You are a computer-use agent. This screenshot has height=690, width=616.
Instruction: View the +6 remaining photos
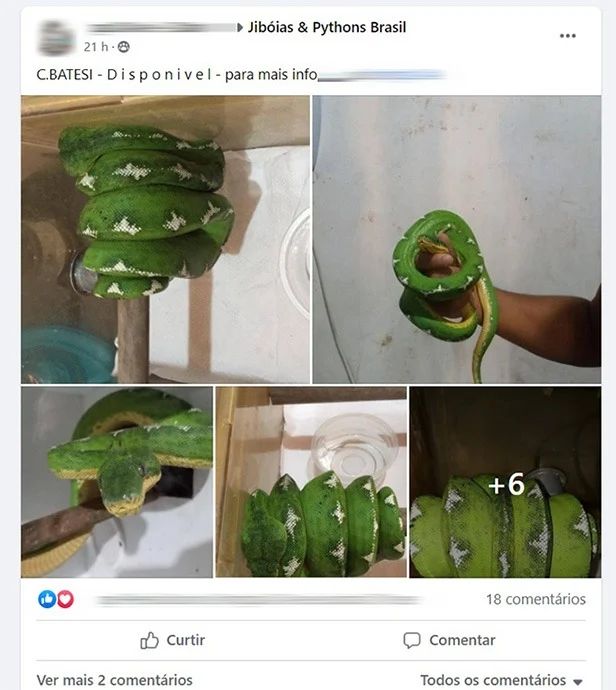click(505, 482)
